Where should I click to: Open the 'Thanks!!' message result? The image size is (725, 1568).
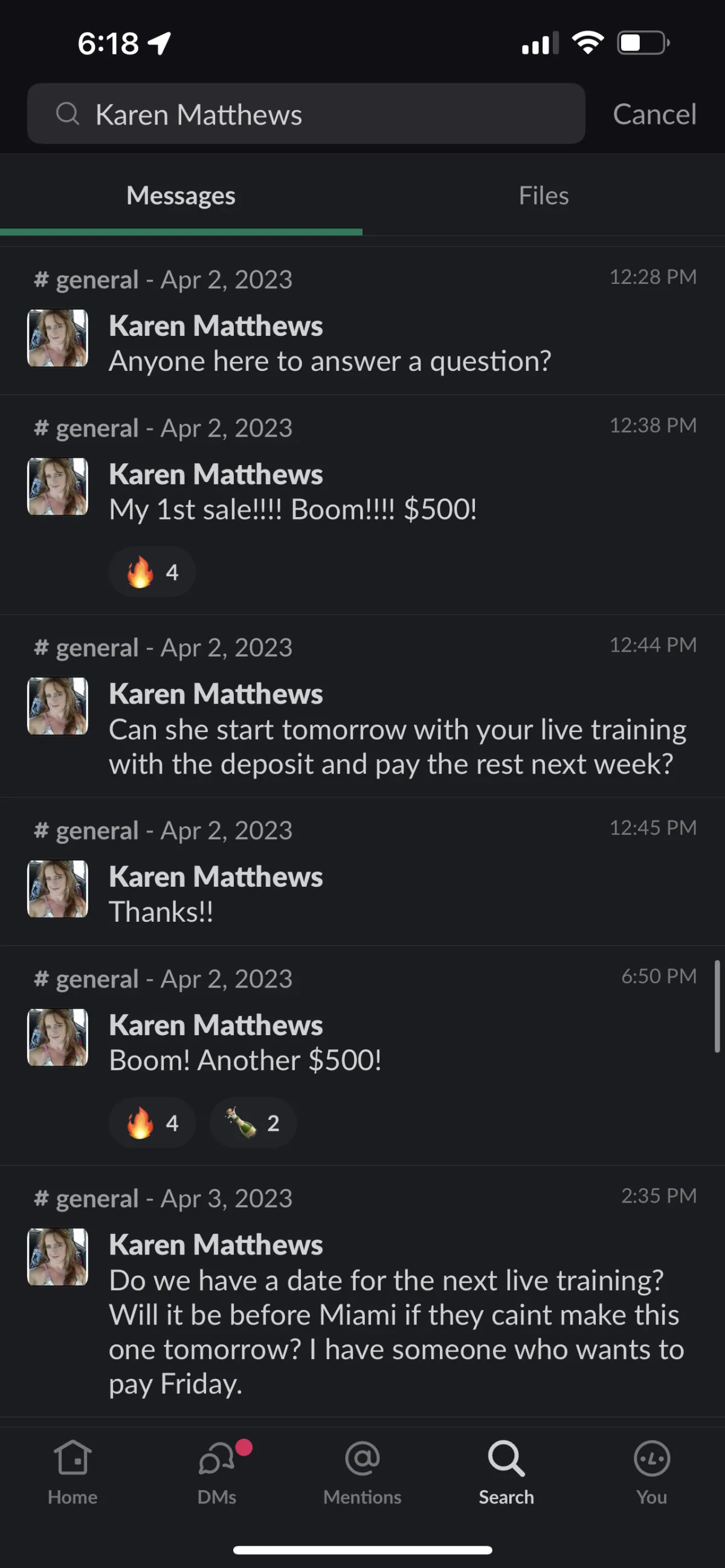click(362, 872)
